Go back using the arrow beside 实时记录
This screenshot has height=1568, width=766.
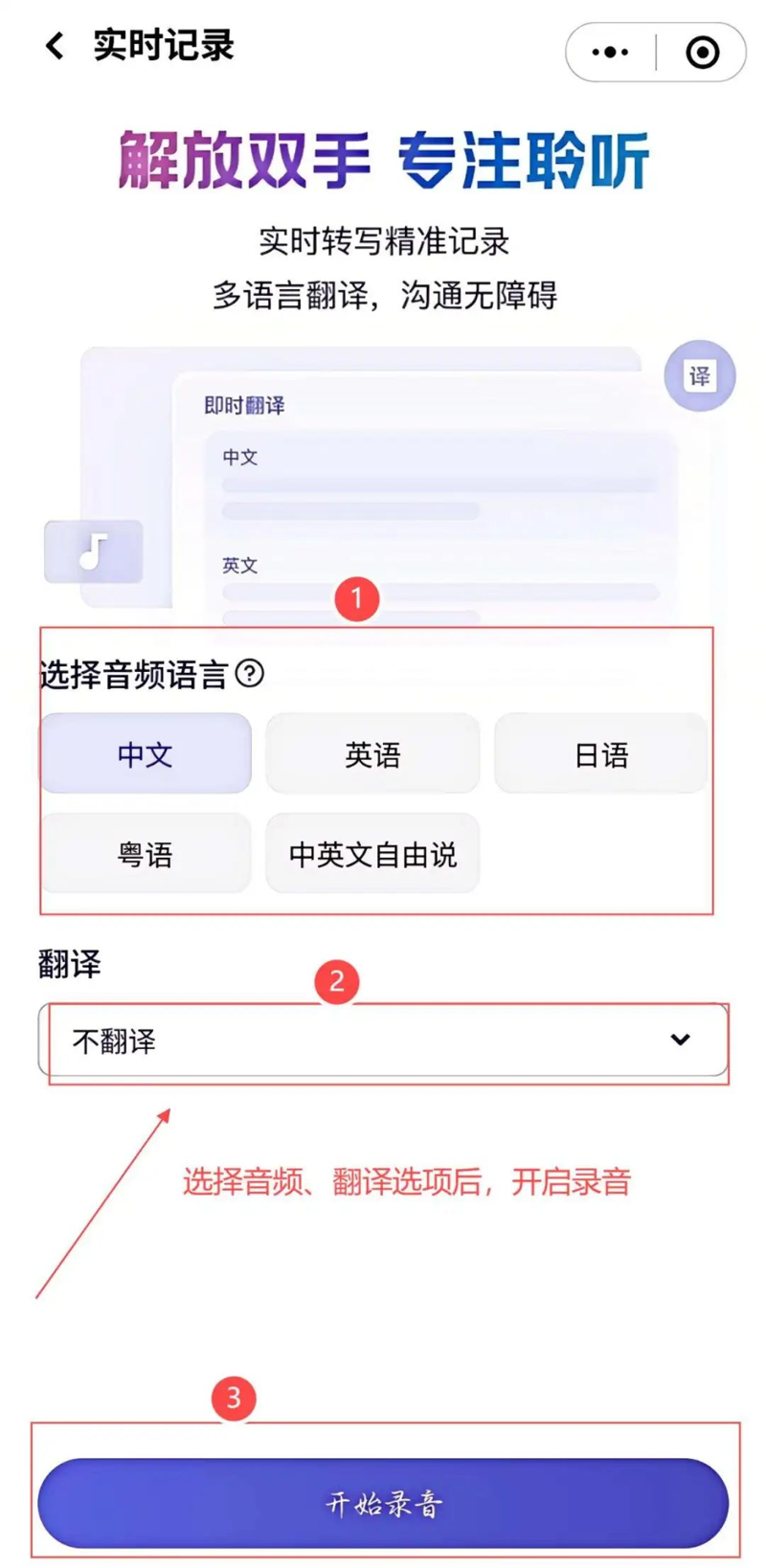pyautogui.click(x=55, y=45)
